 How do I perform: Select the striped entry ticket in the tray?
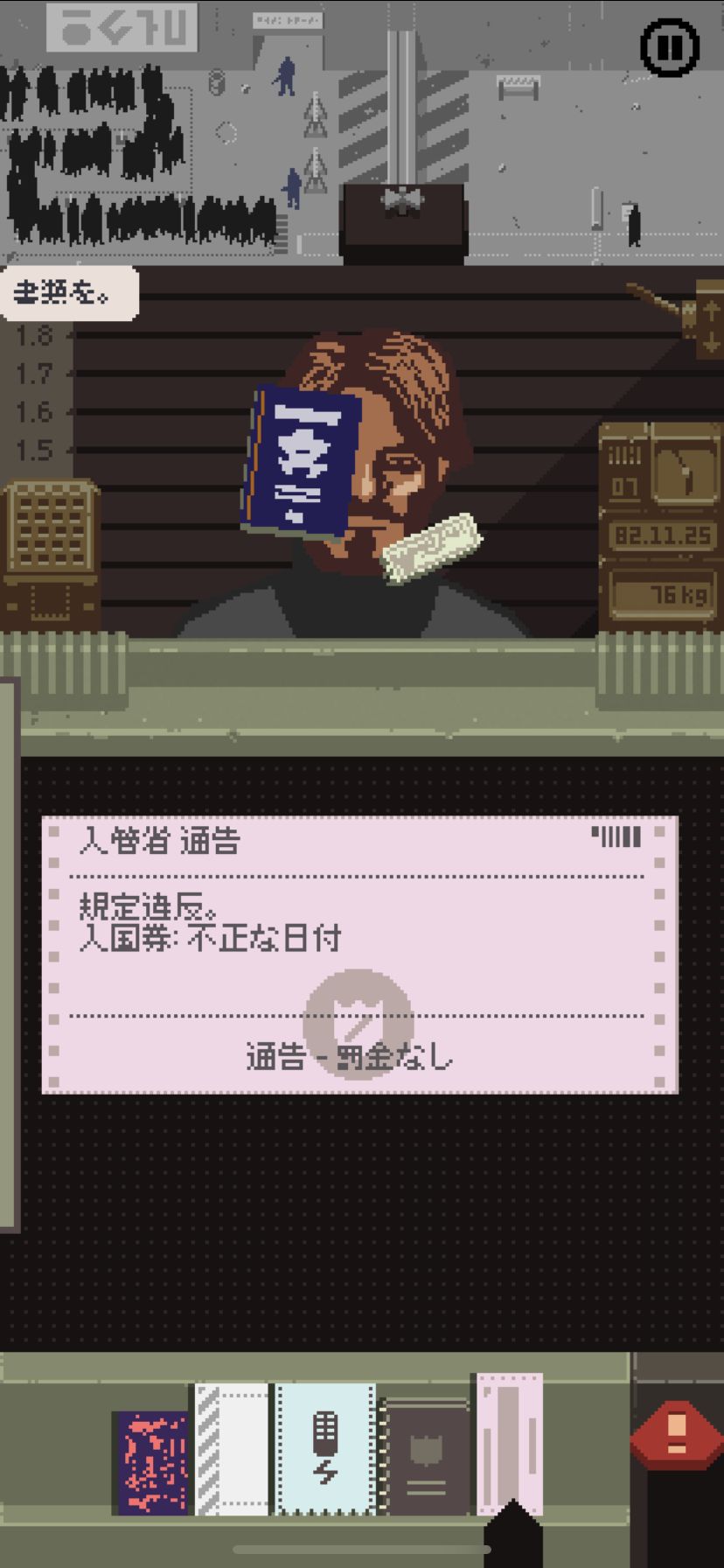point(231,1451)
